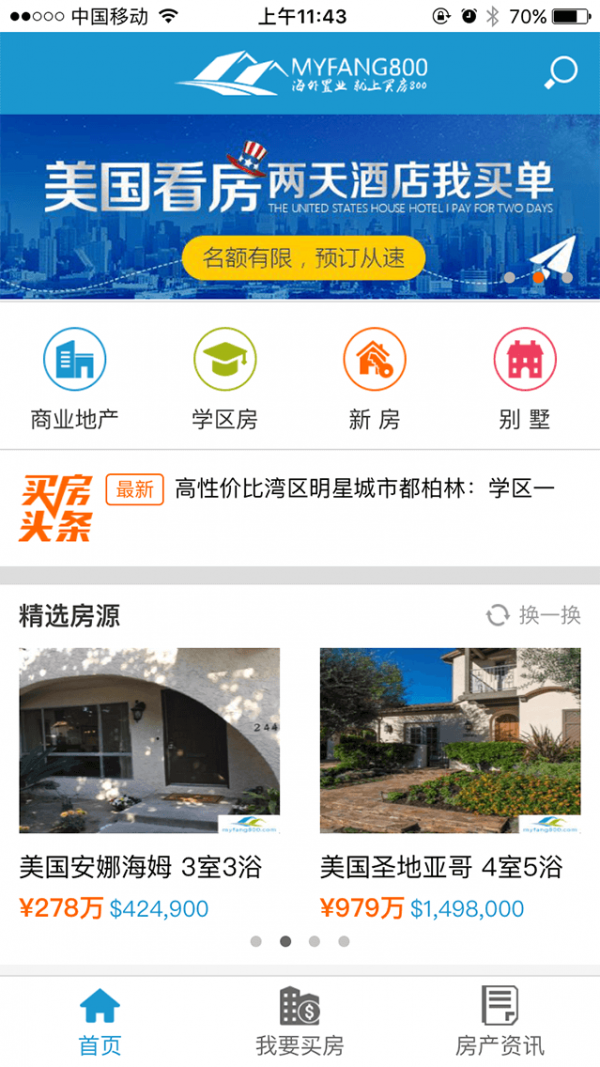Refresh listings with 换一换
Screen dimensions: 600x1067
(534, 615)
